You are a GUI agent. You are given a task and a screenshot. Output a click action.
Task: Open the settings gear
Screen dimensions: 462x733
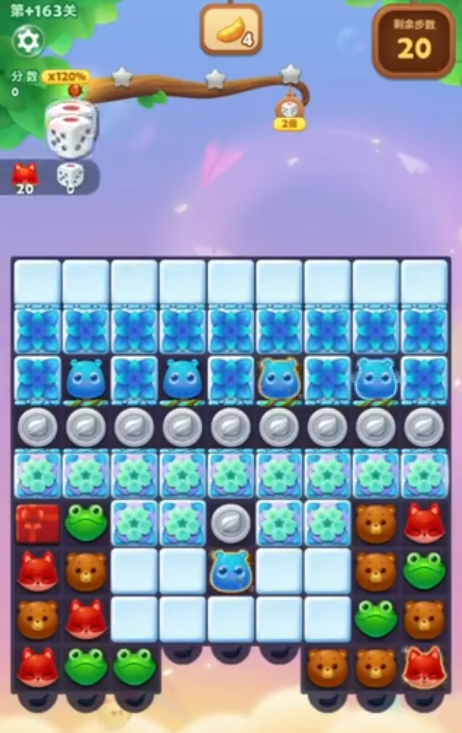(x=29, y=41)
